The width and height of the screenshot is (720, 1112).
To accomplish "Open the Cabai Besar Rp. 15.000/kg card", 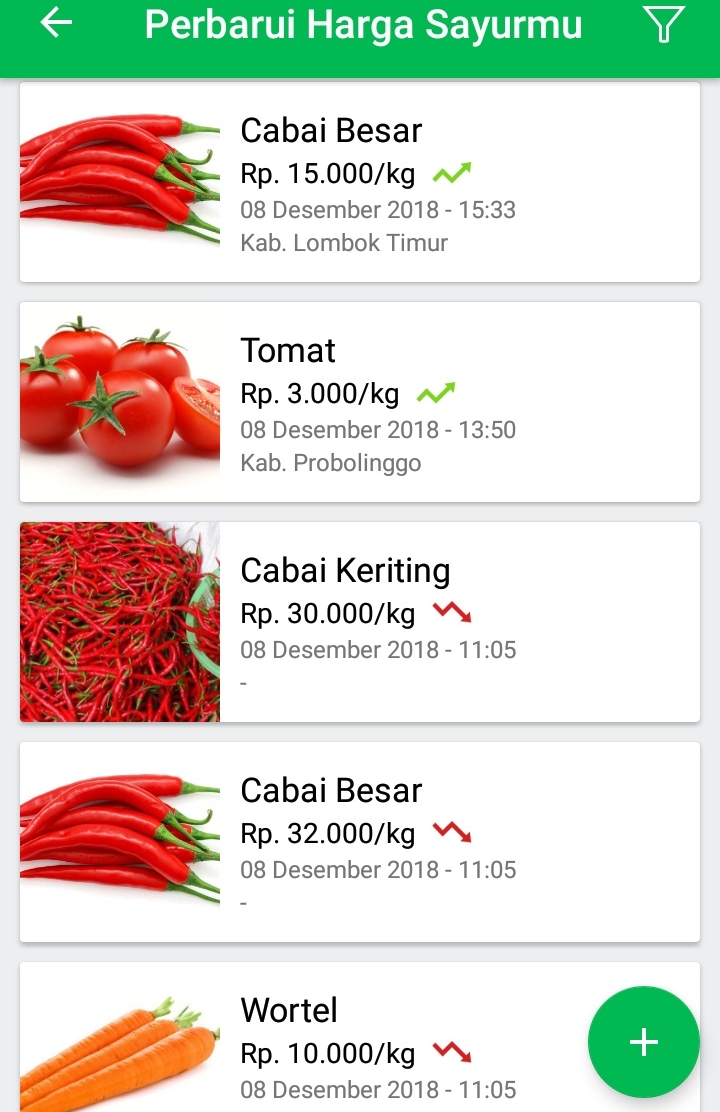I will pyautogui.click(x=360, y=182).
